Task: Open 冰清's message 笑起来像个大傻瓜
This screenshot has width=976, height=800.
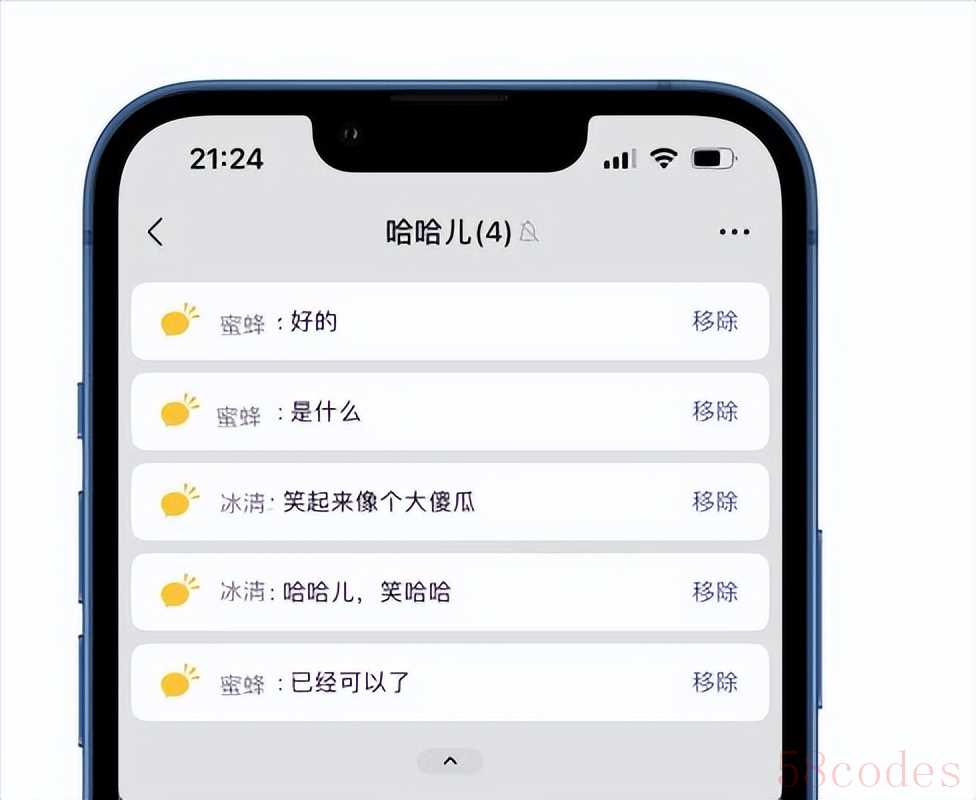Action: pyautogui.click(x=400, y=502)
